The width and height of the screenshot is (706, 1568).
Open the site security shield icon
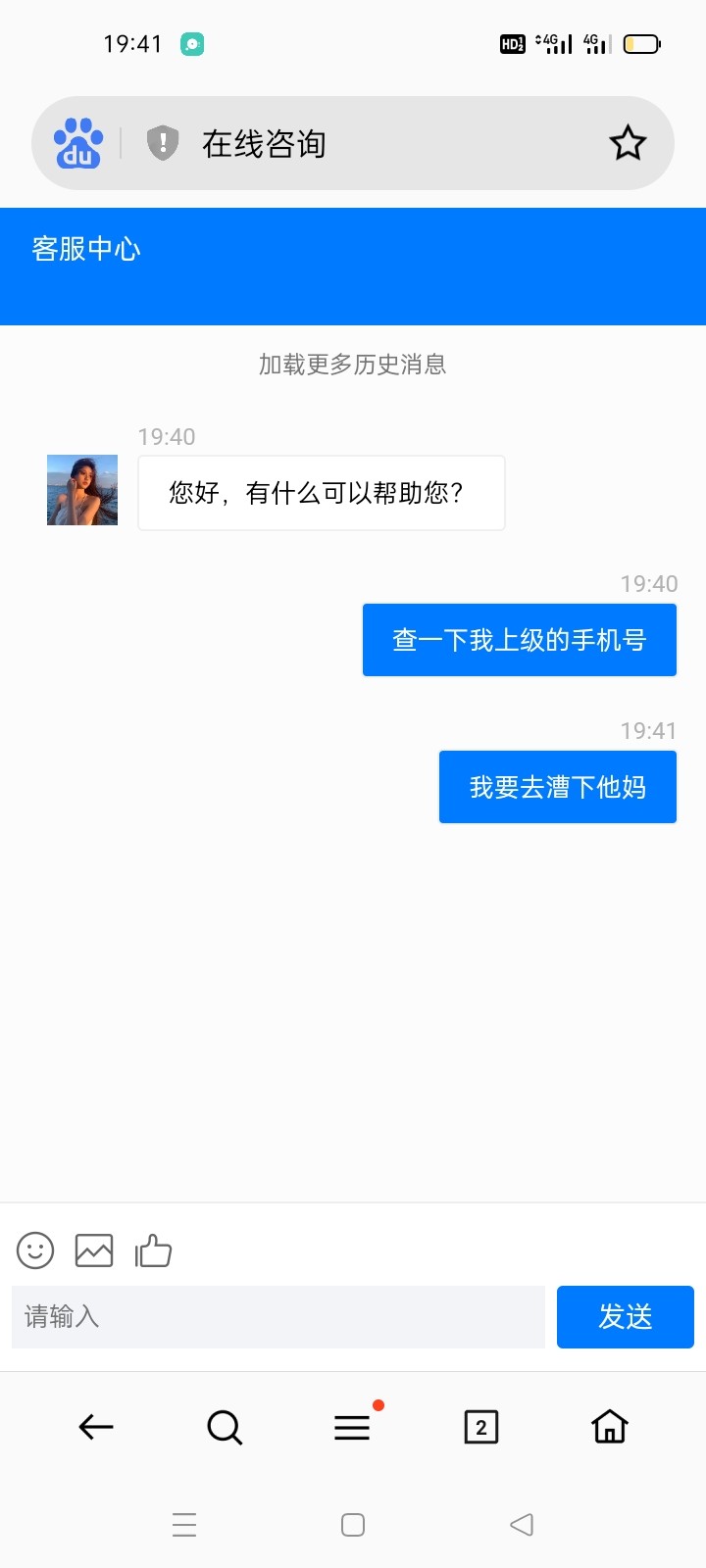(163, 143)
